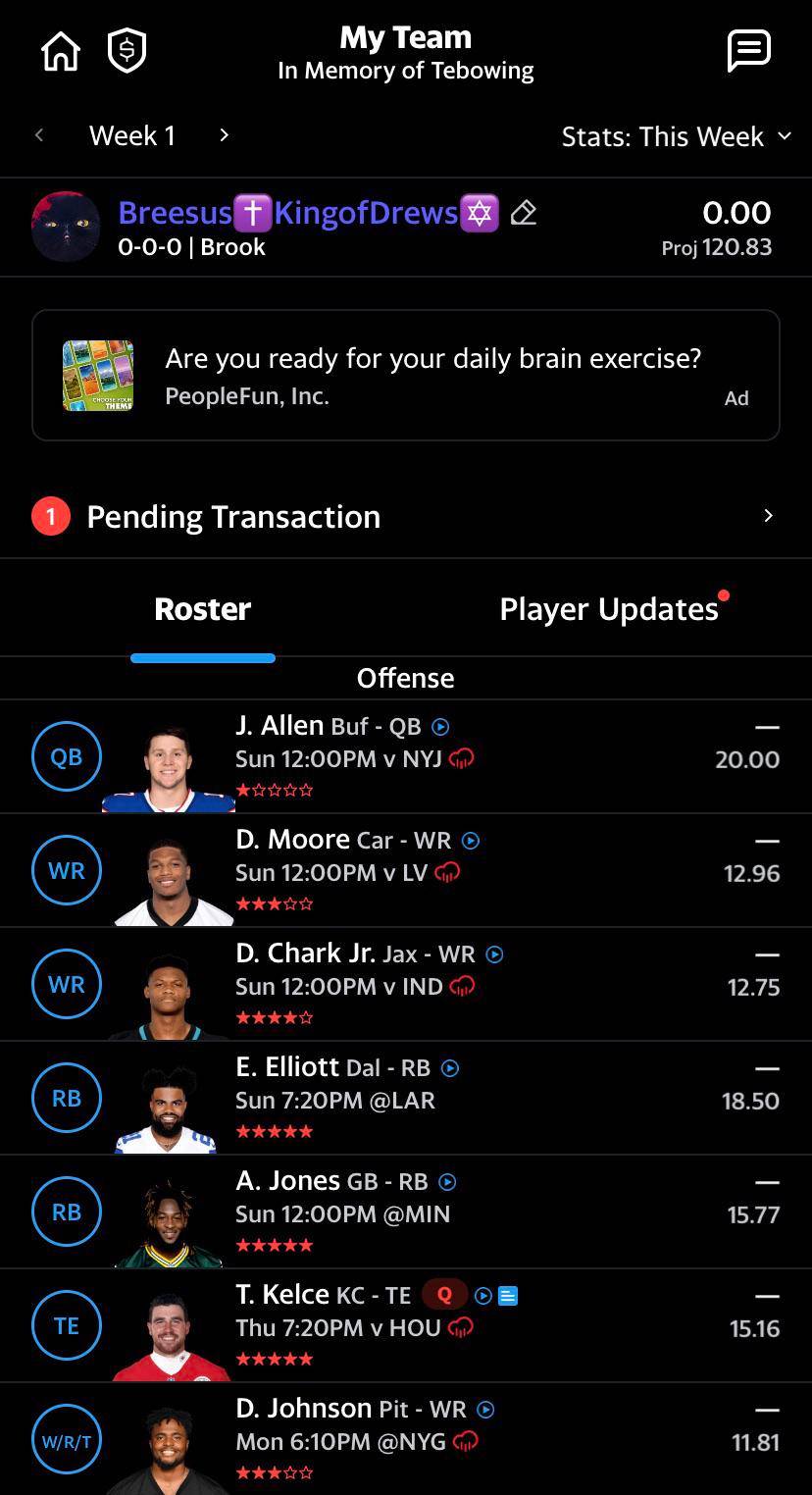Play the video highlight icon for J. Allen
Screen dimensions: 812x1495
tap(440, 726)
